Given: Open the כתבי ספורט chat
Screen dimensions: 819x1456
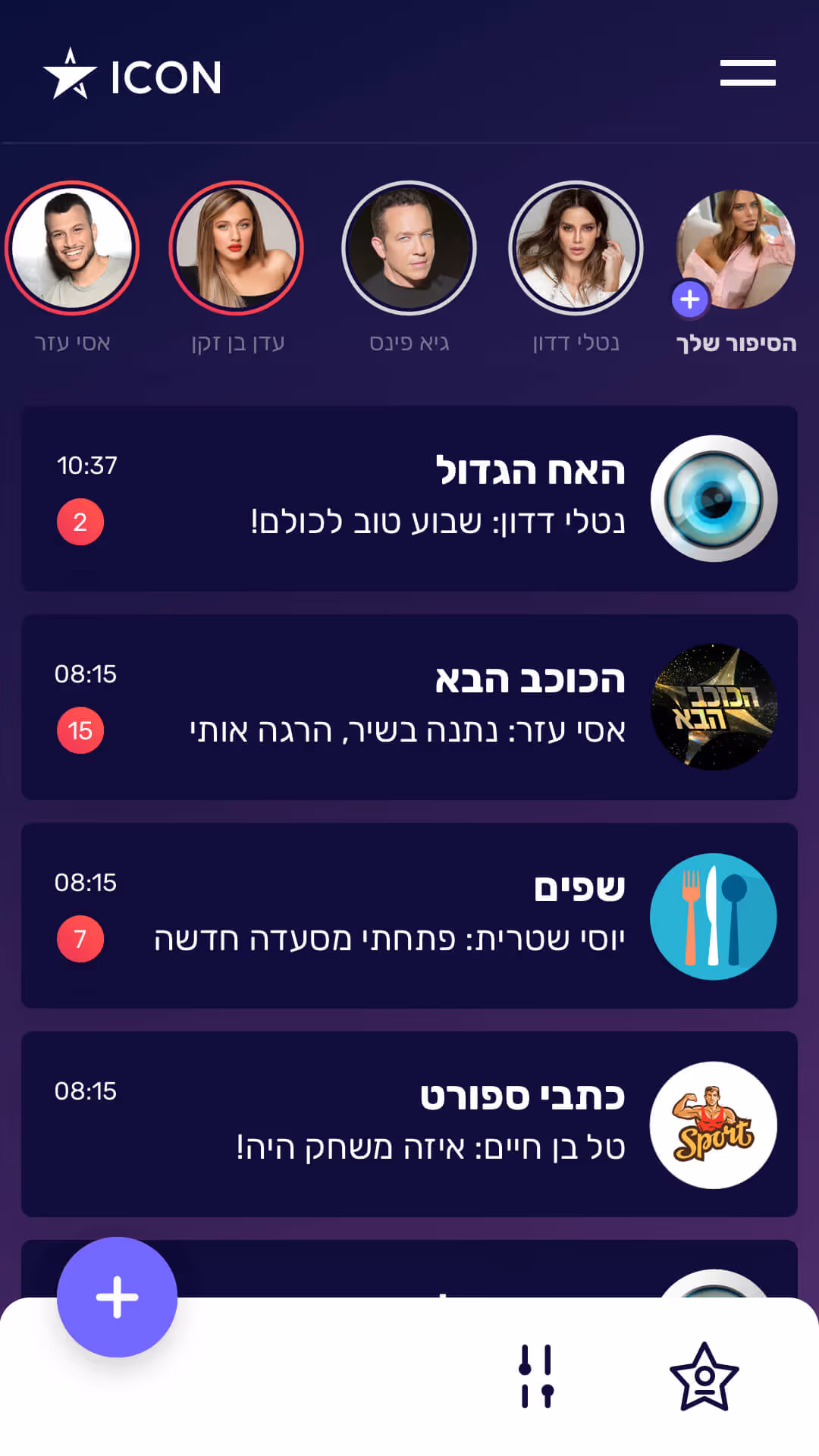Looking at the screenshot, I should (x=409, y=1124).
